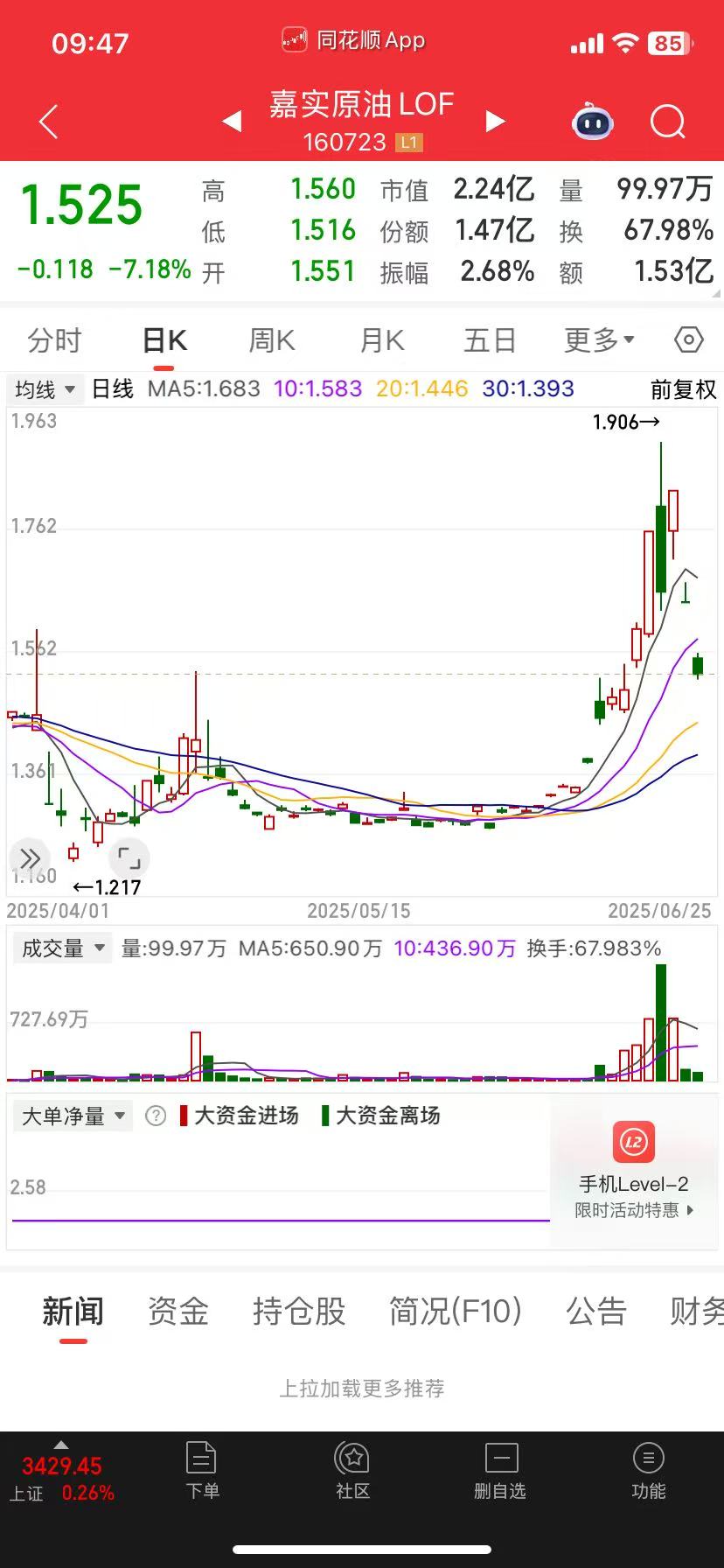Go back using the top-left arrow

tap(49, 122)
